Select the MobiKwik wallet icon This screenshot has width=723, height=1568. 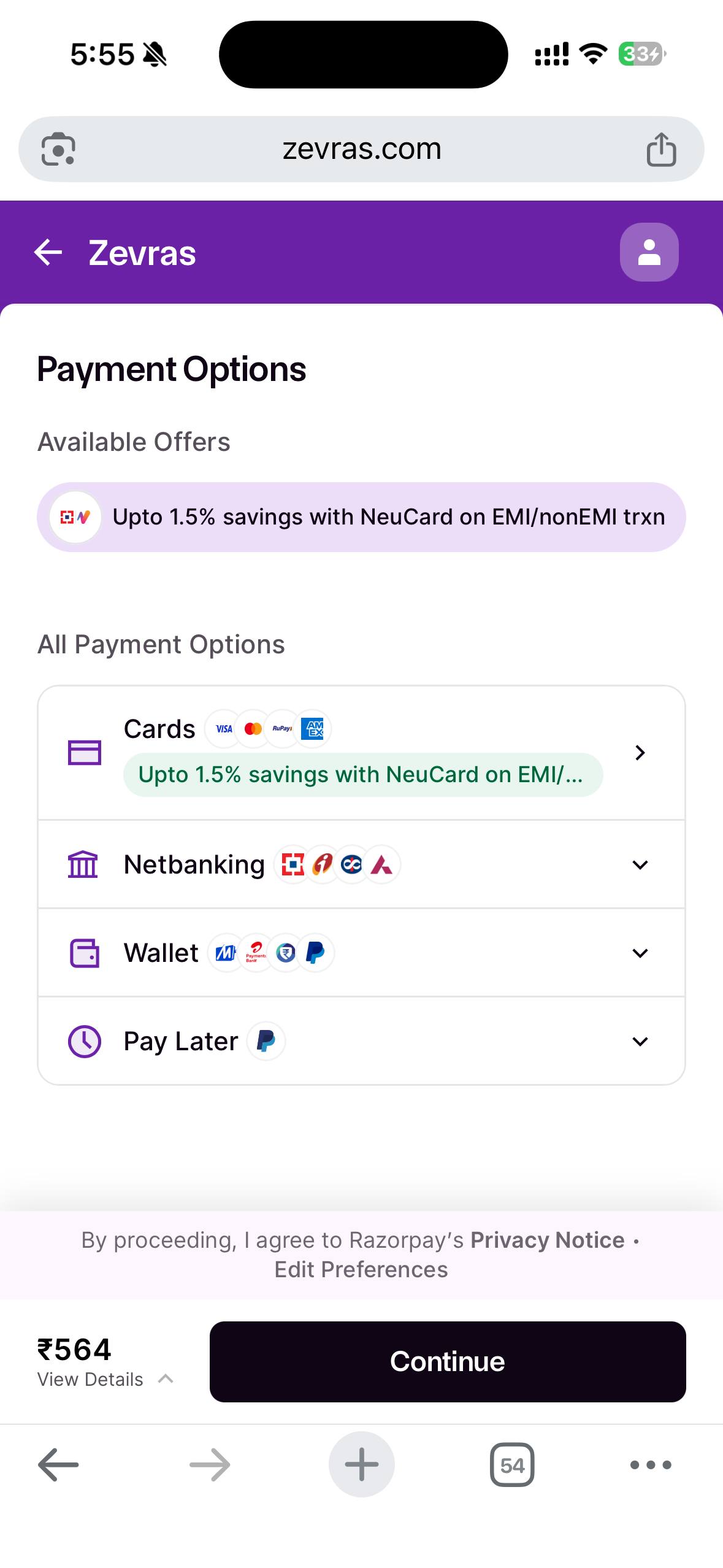[225, 952]
